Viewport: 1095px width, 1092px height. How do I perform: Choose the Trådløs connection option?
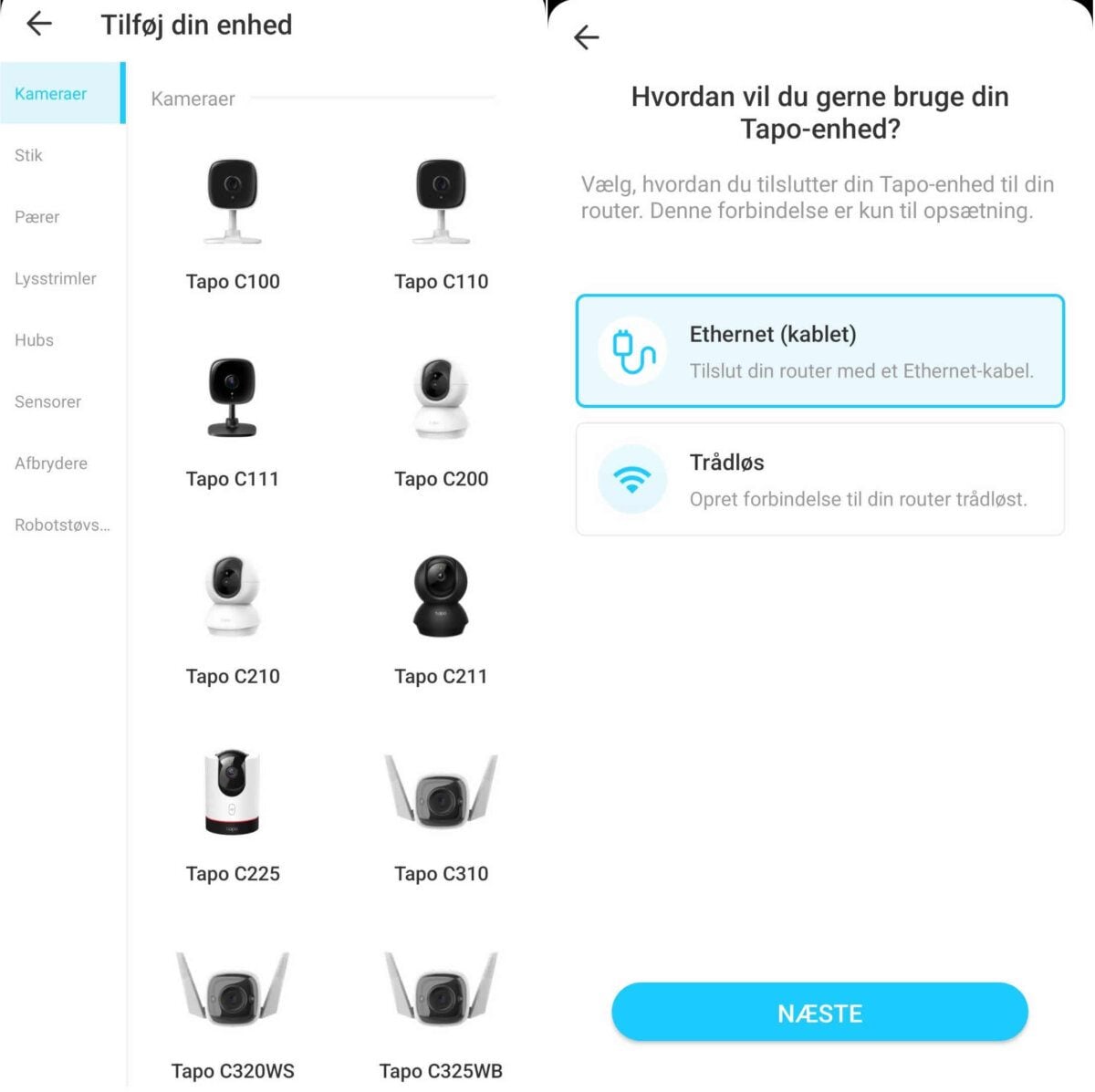tap(819, 479)
